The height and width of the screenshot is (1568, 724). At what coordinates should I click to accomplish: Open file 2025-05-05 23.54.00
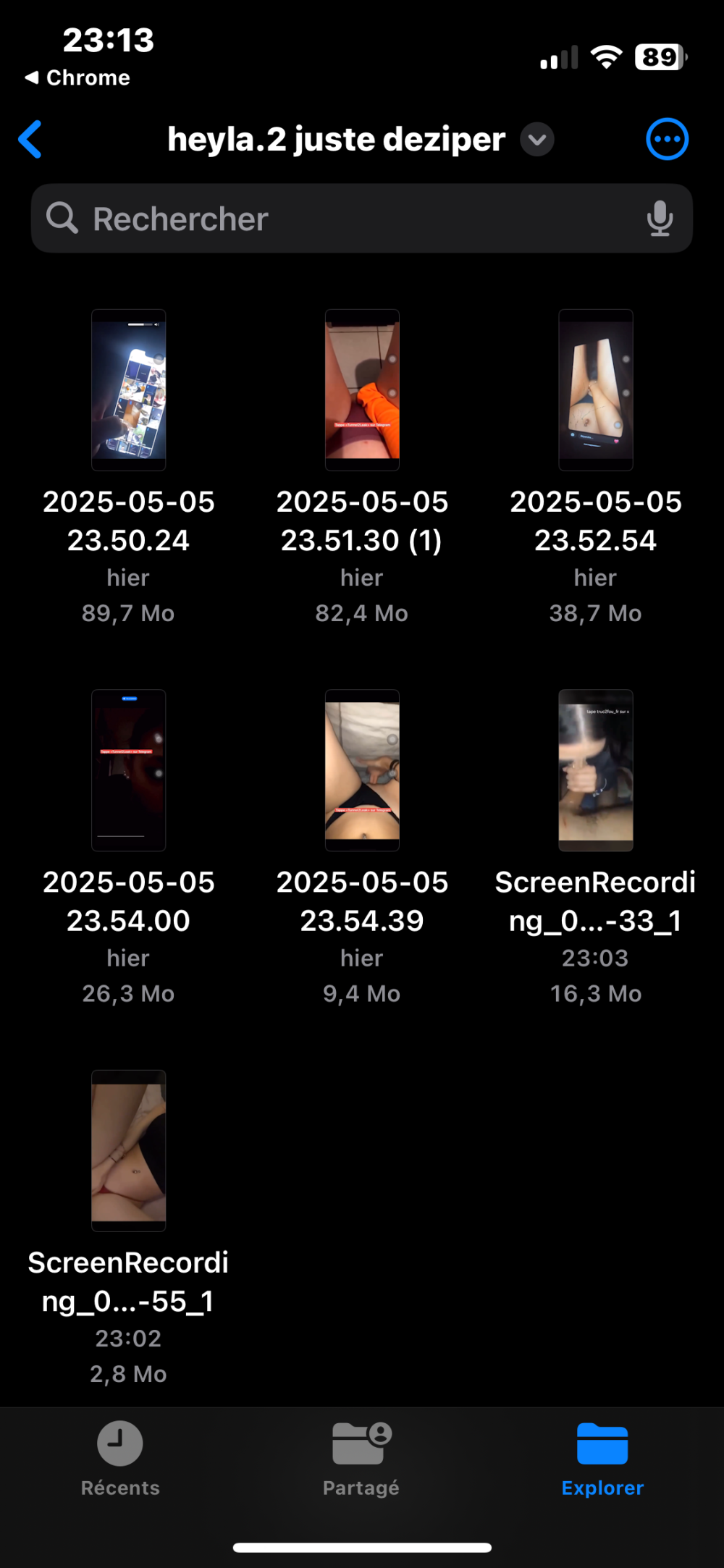tap(128, 770)
